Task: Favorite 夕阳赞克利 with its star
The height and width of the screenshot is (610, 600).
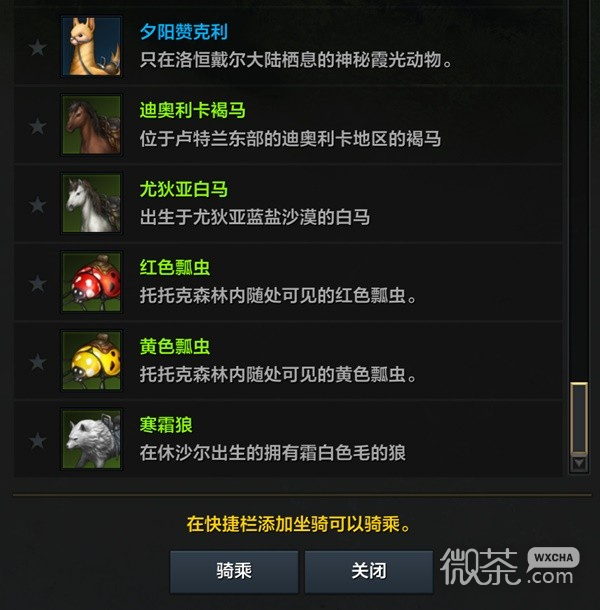Action: coord(37,48)
